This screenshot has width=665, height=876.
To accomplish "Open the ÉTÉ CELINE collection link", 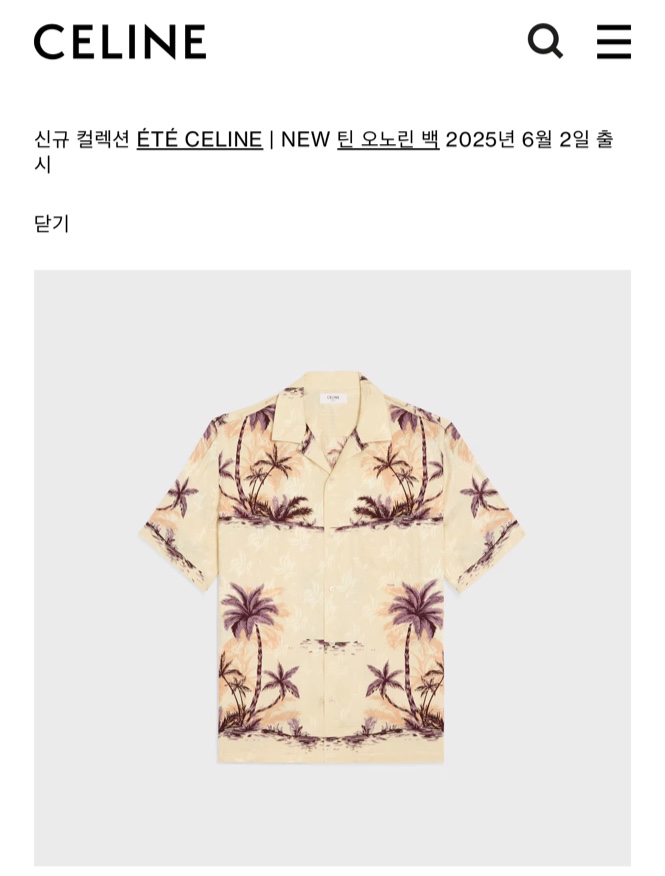I will coord(200,139).
